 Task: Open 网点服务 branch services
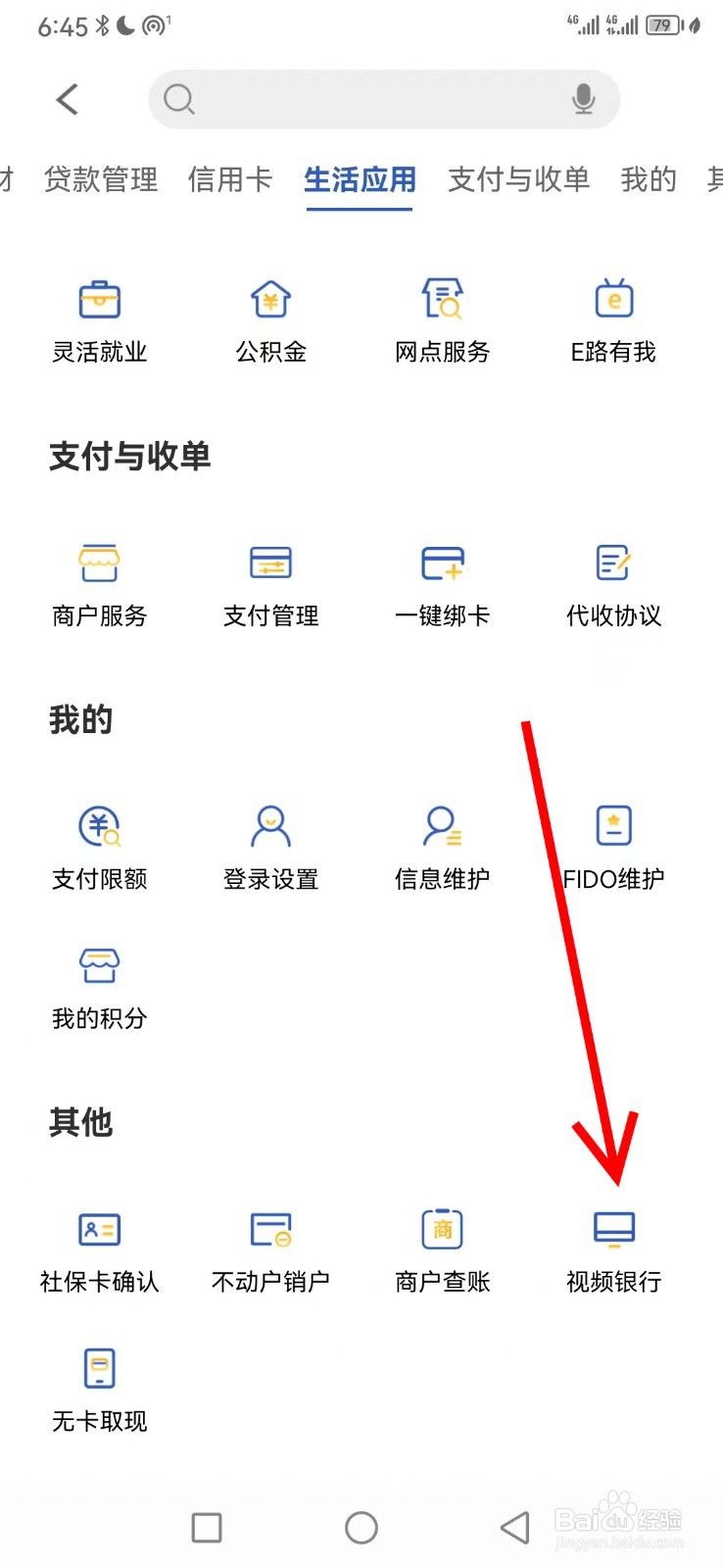coord(442,318)
